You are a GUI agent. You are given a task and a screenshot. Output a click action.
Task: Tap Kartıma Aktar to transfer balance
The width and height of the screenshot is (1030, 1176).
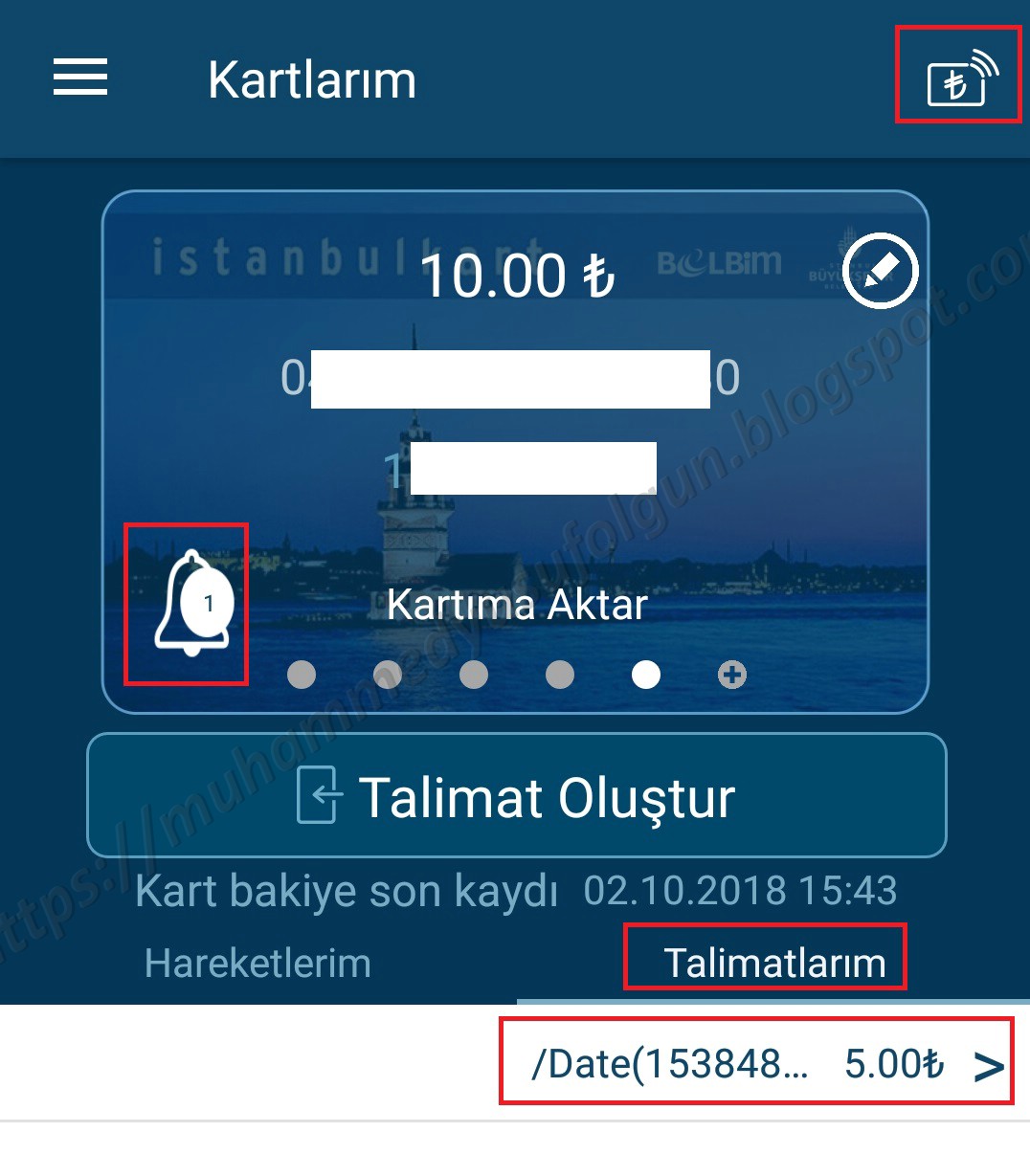517,605
